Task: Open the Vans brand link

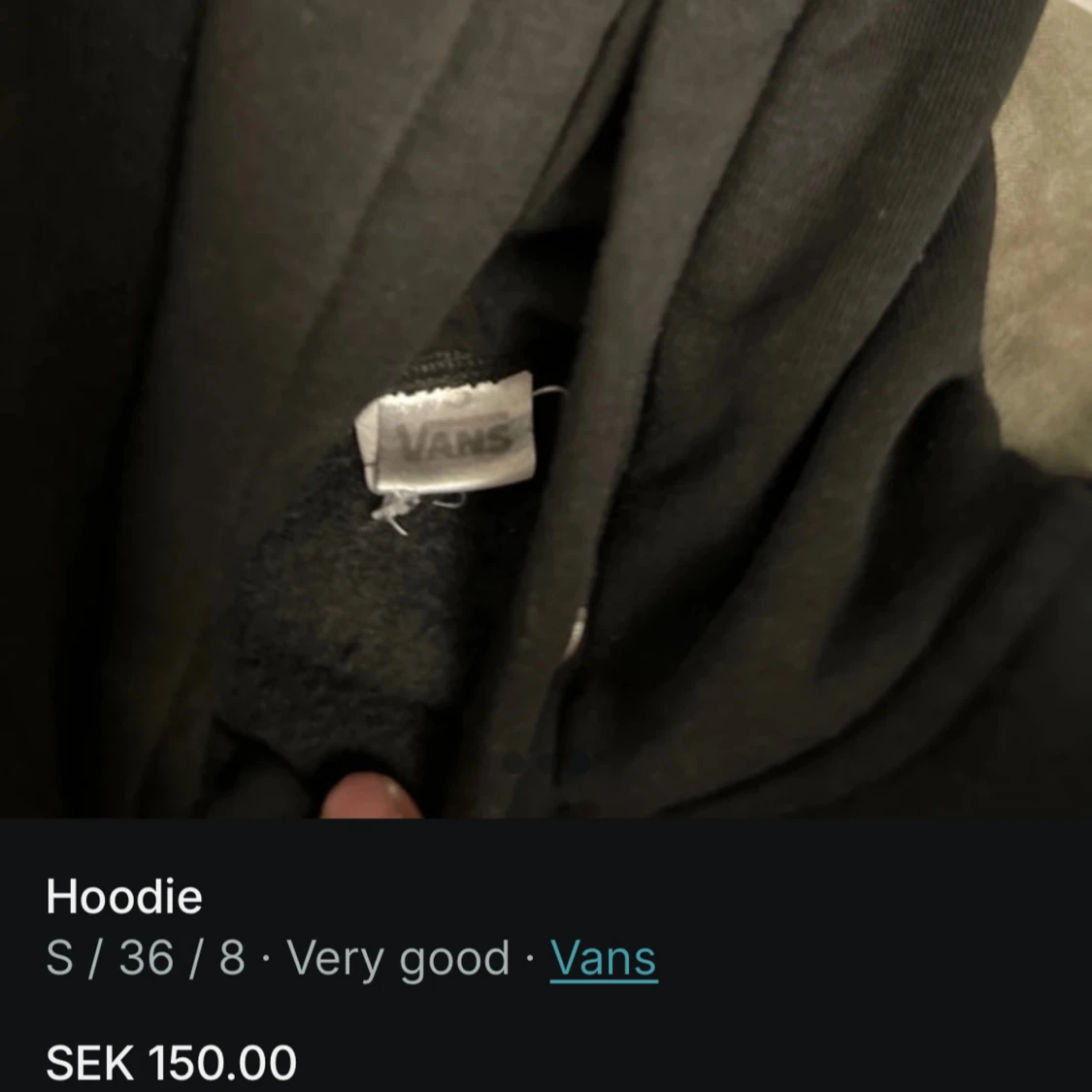Action: pyautogui.click(x=603, y=958)
